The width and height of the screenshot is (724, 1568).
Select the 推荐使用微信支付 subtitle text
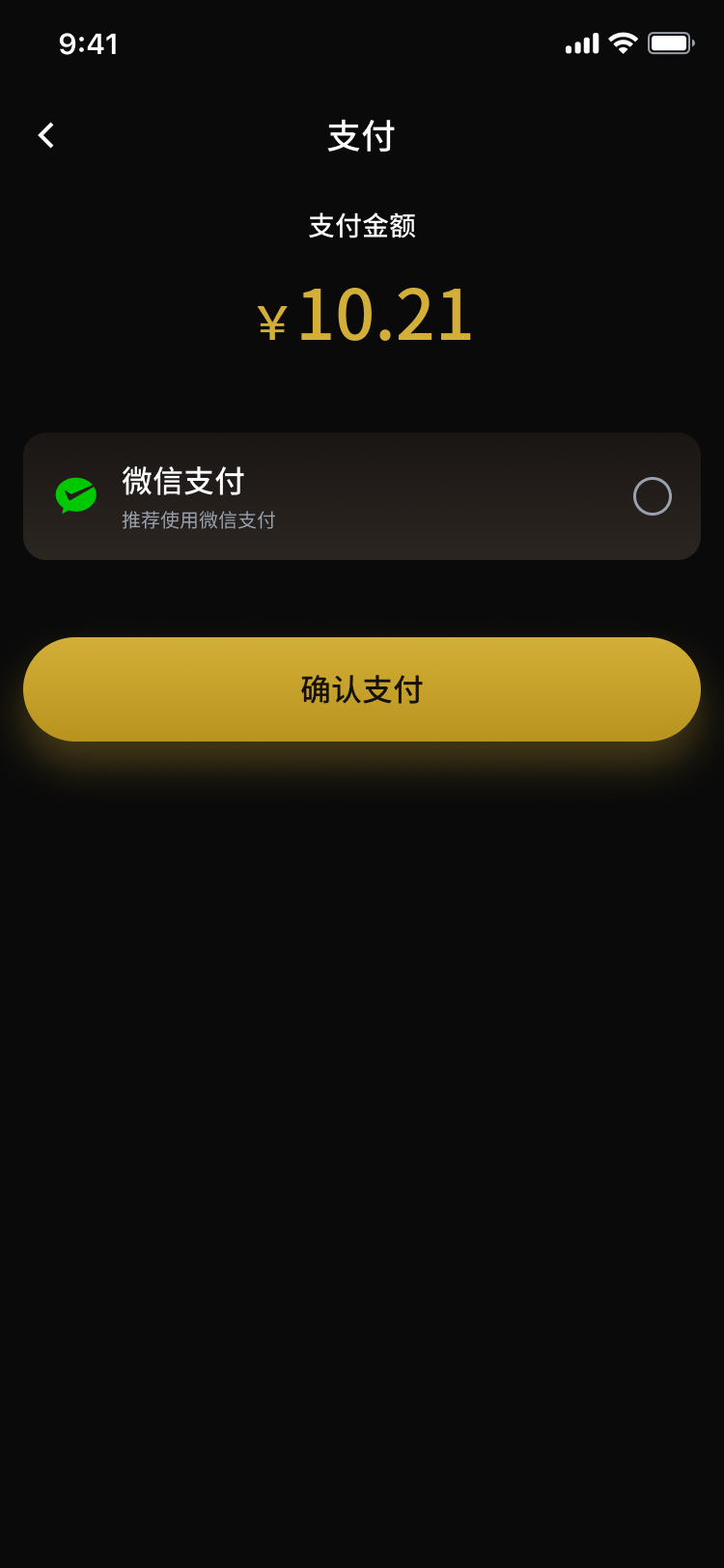[x=198, y=521]
